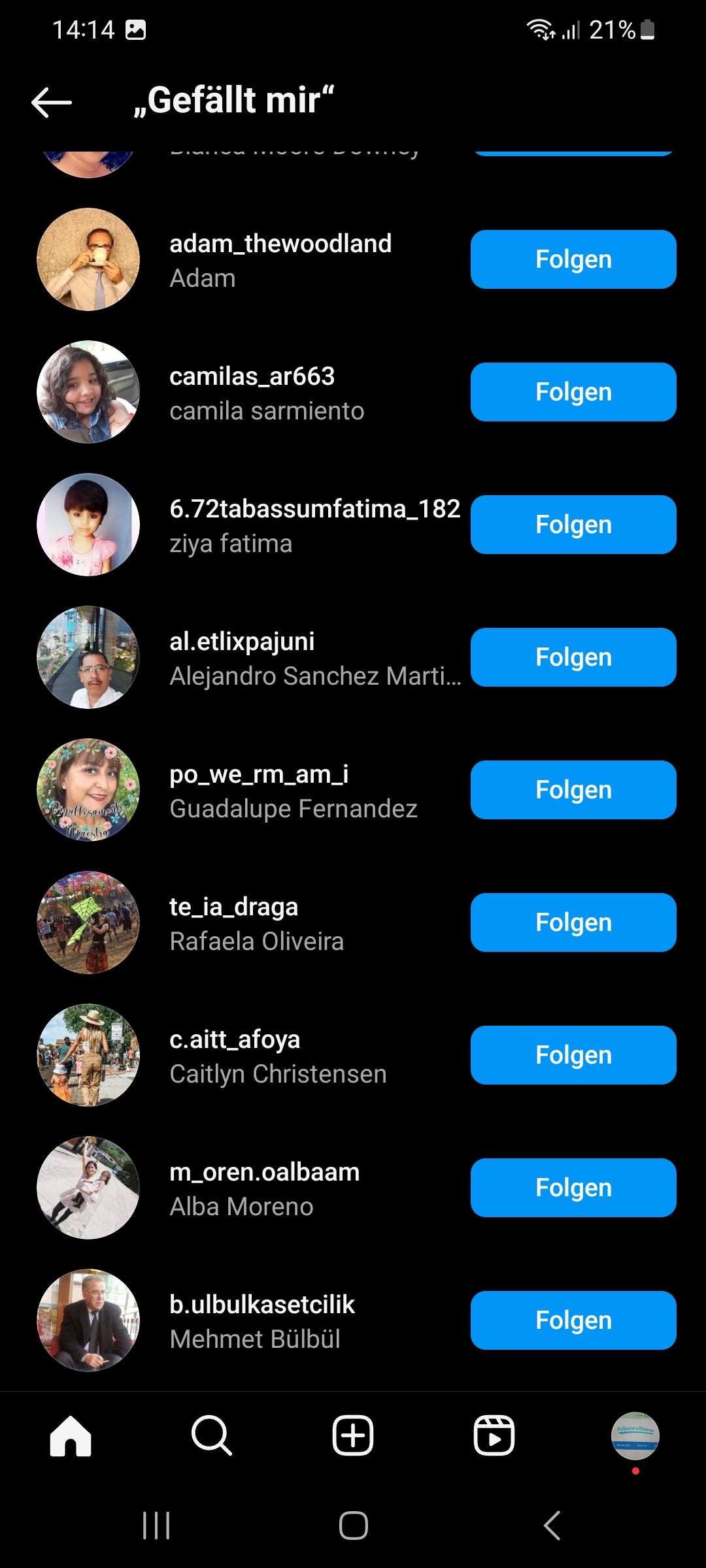706x1568 pixels.
Task: Follow b.ulbulkasetcilik
Action: (x=573, y=1320)
